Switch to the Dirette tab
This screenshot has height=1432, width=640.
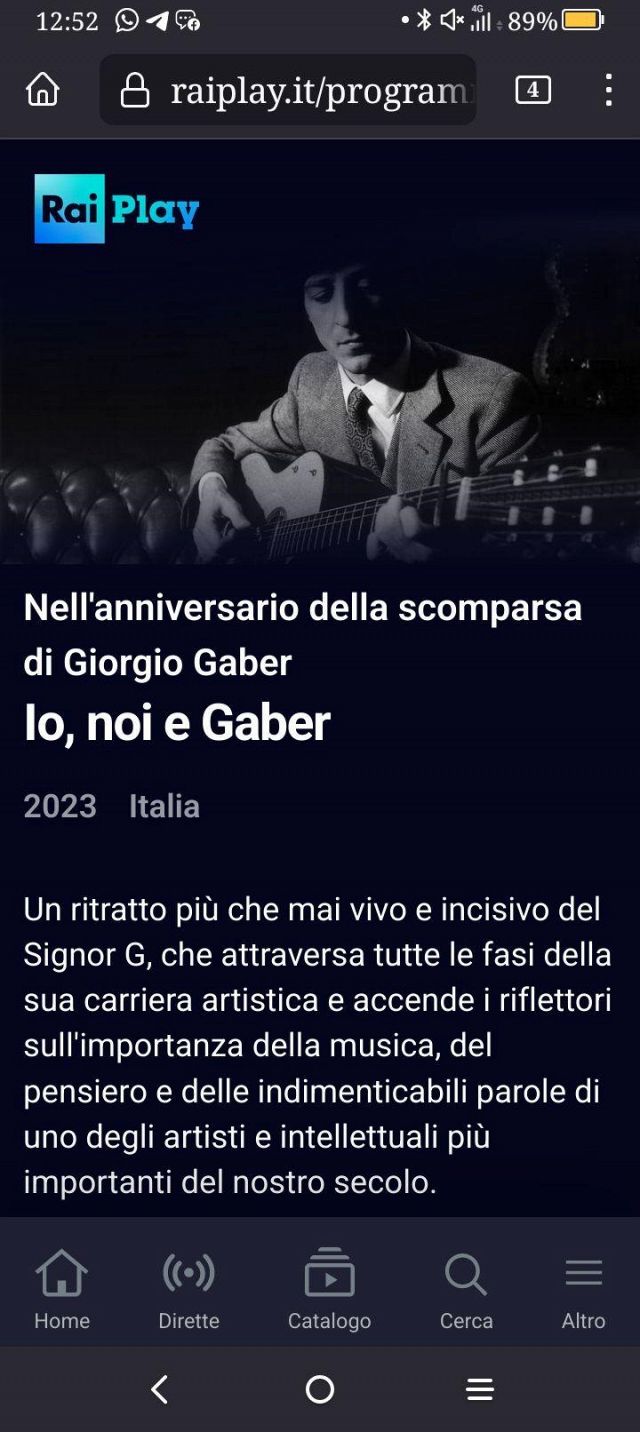point(189,1290)
